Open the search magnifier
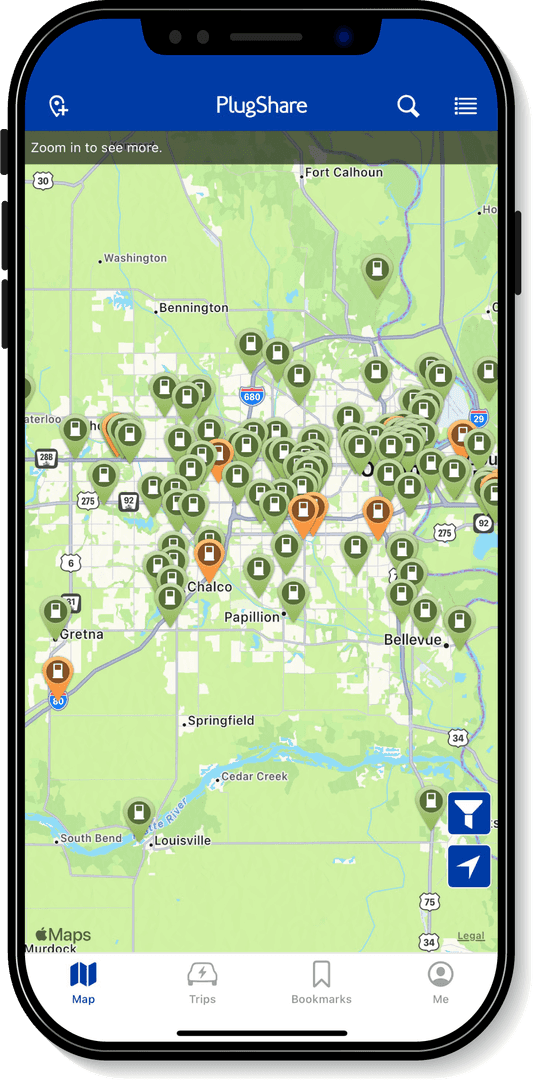533x1080 pixels. point(408,106)
